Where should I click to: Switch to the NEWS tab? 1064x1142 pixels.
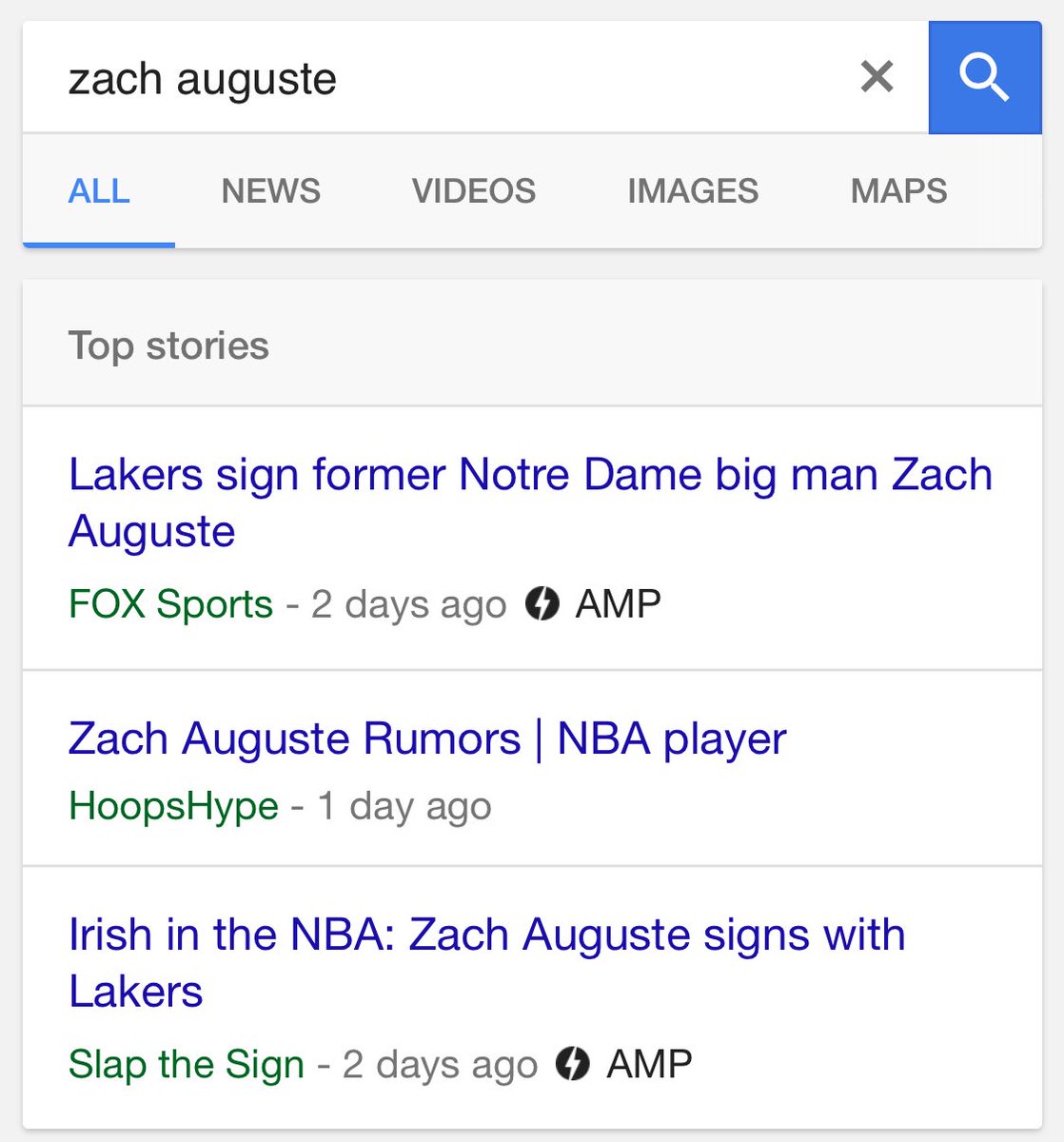tap(270, 190)
